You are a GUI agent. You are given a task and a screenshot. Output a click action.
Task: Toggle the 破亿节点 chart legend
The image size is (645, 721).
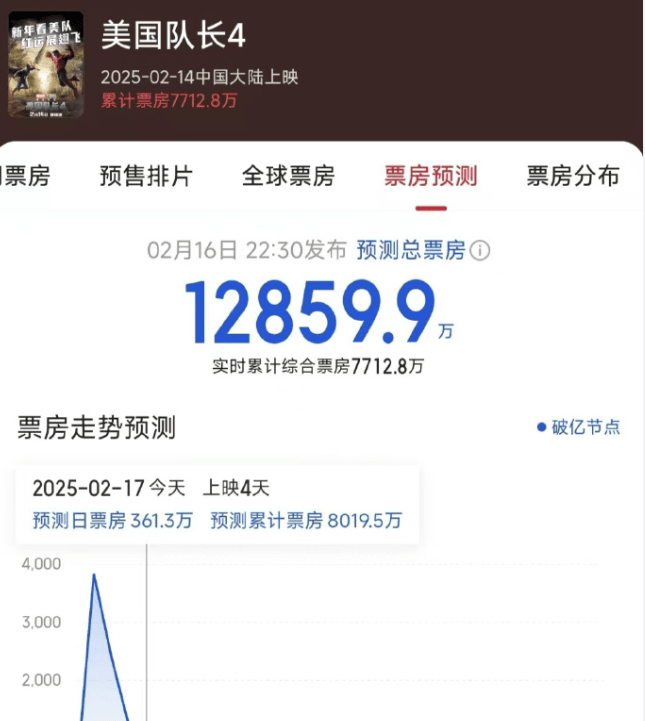pos(579,427)
